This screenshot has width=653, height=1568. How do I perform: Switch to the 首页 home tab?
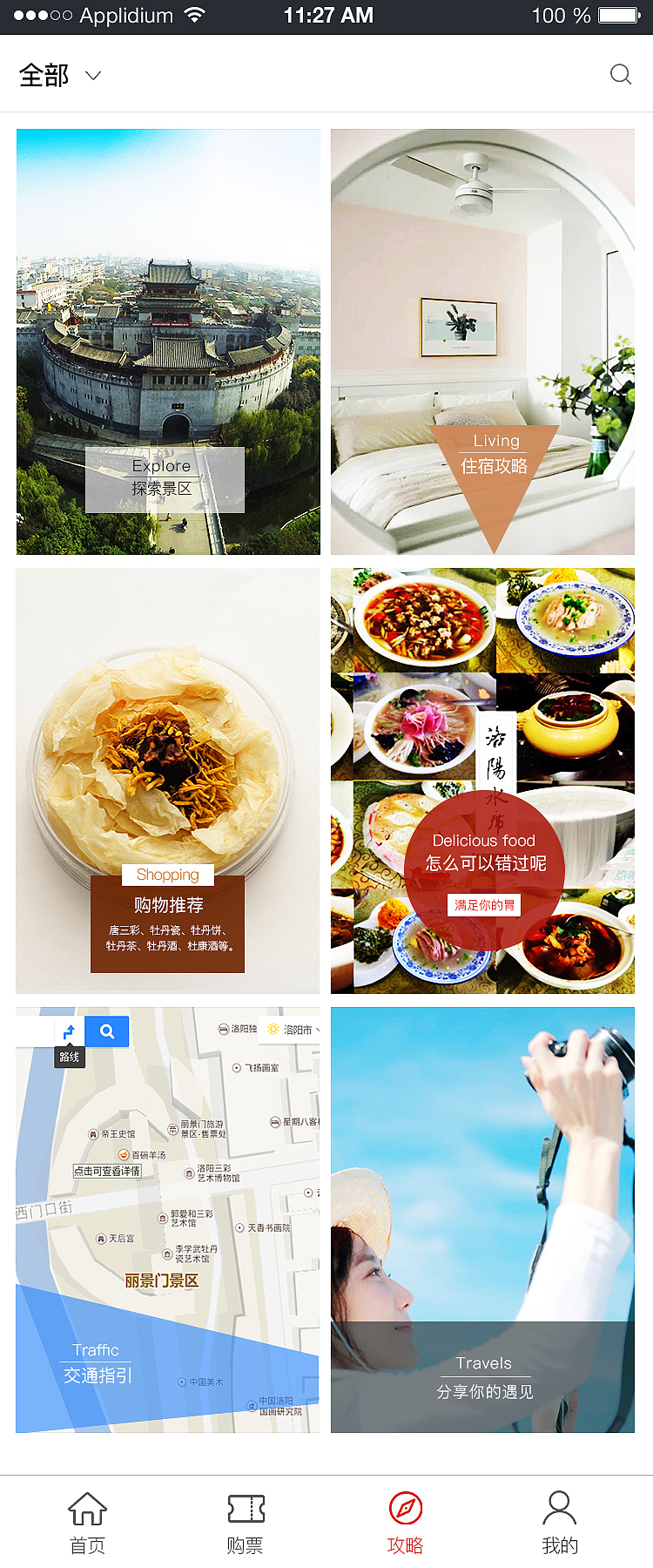[87, 1522]
